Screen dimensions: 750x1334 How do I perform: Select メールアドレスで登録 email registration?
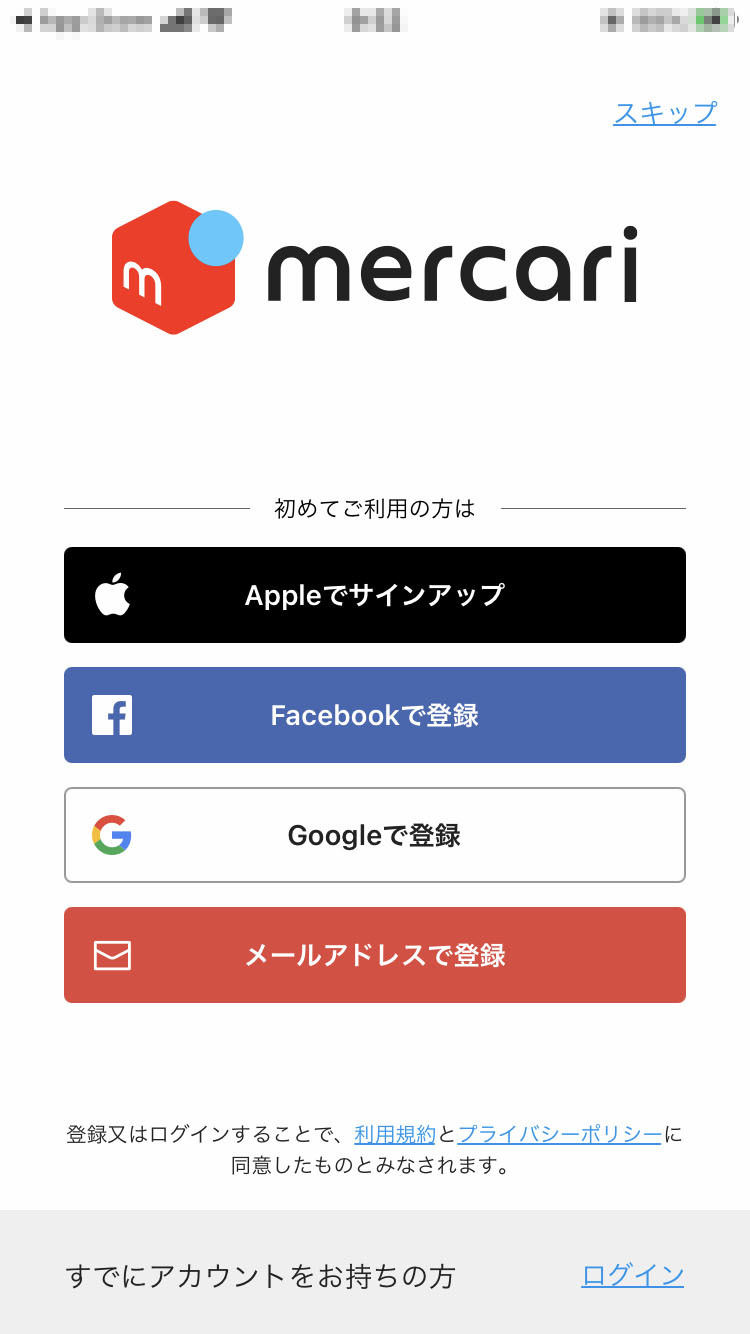pos(375,955)
